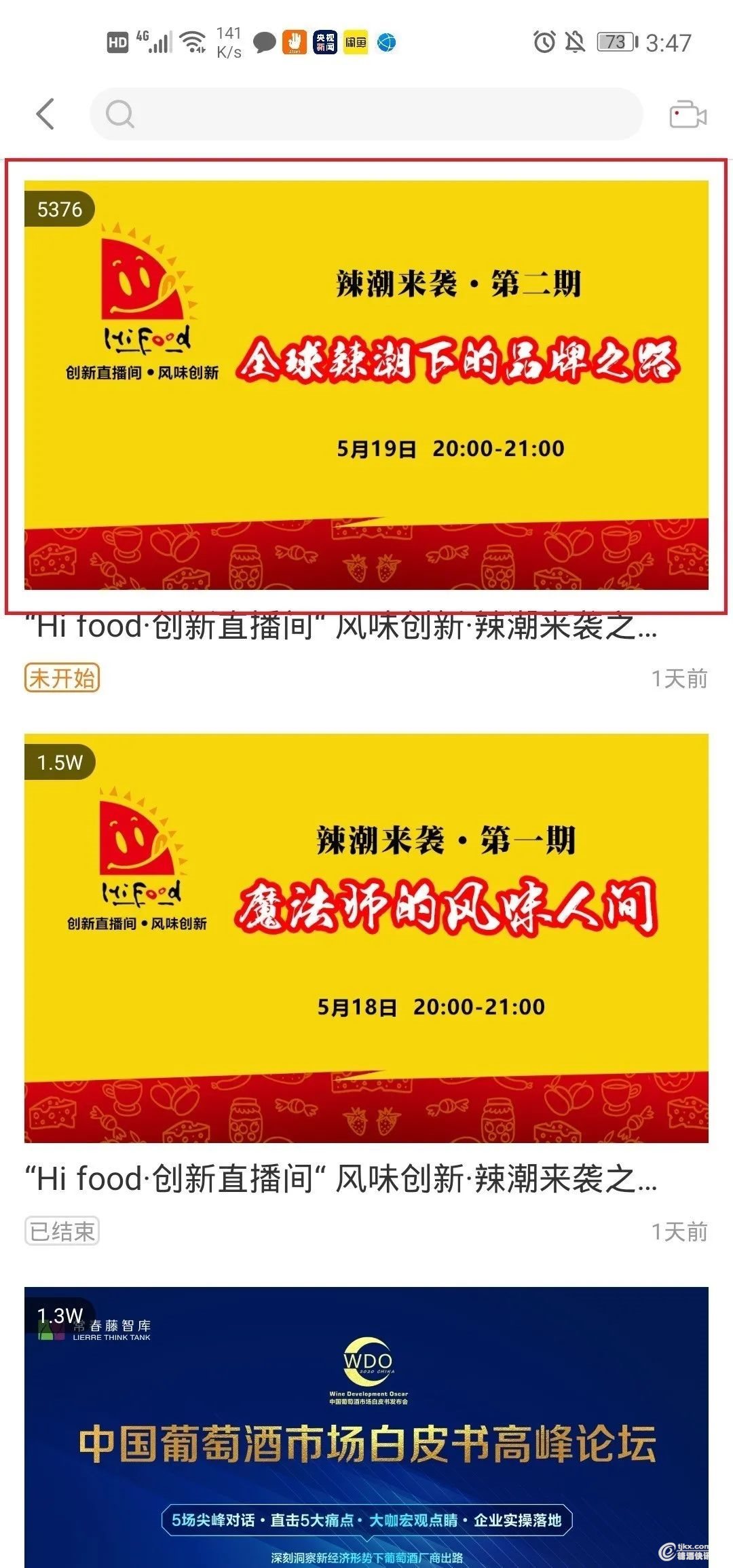Open the 辣潮来袭·第二期 livestream card
Viewport: 733px width, 1568px height.
(366, 385)
